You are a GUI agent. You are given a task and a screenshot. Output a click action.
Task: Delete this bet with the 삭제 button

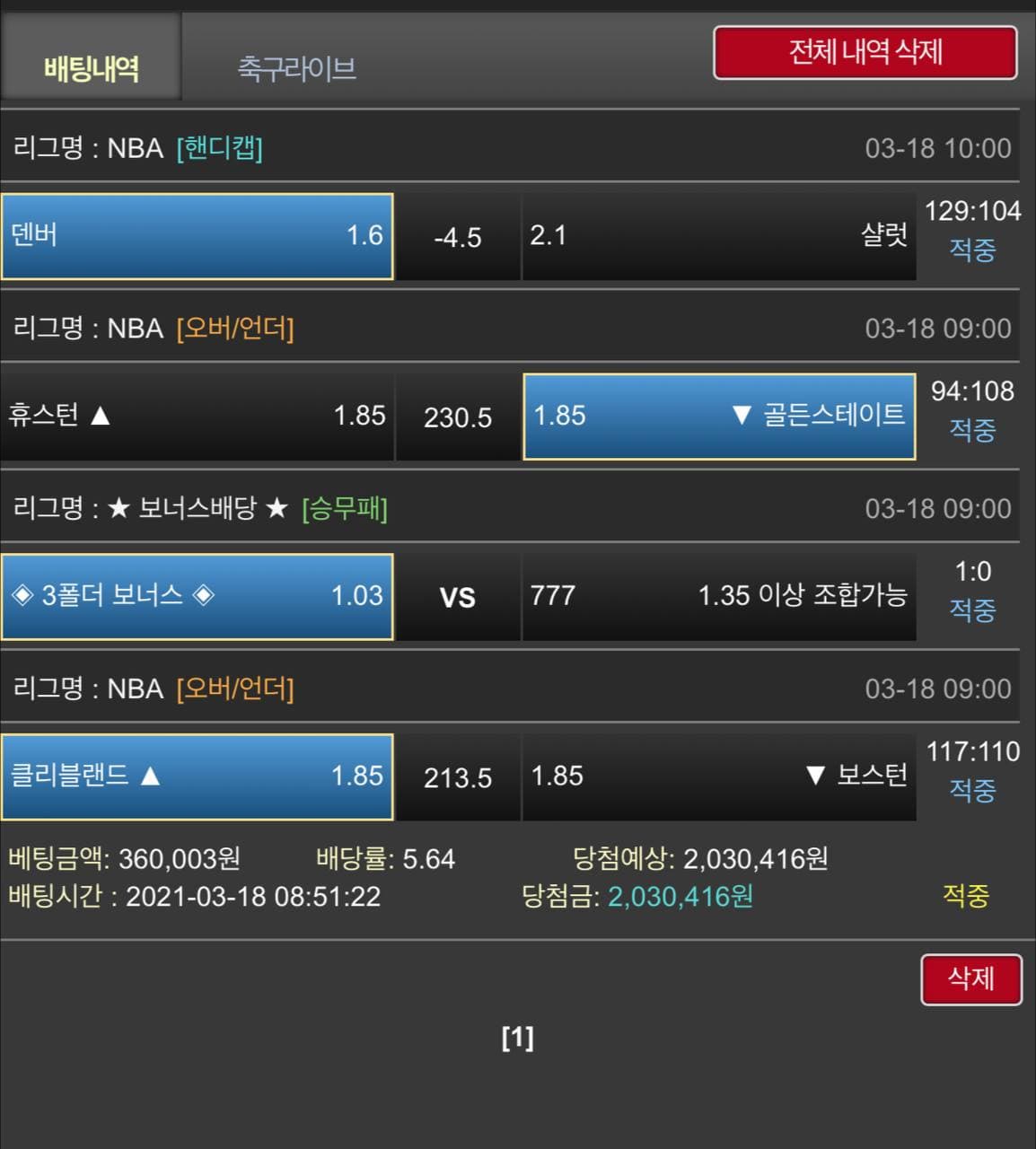click(x=970, y=978)
